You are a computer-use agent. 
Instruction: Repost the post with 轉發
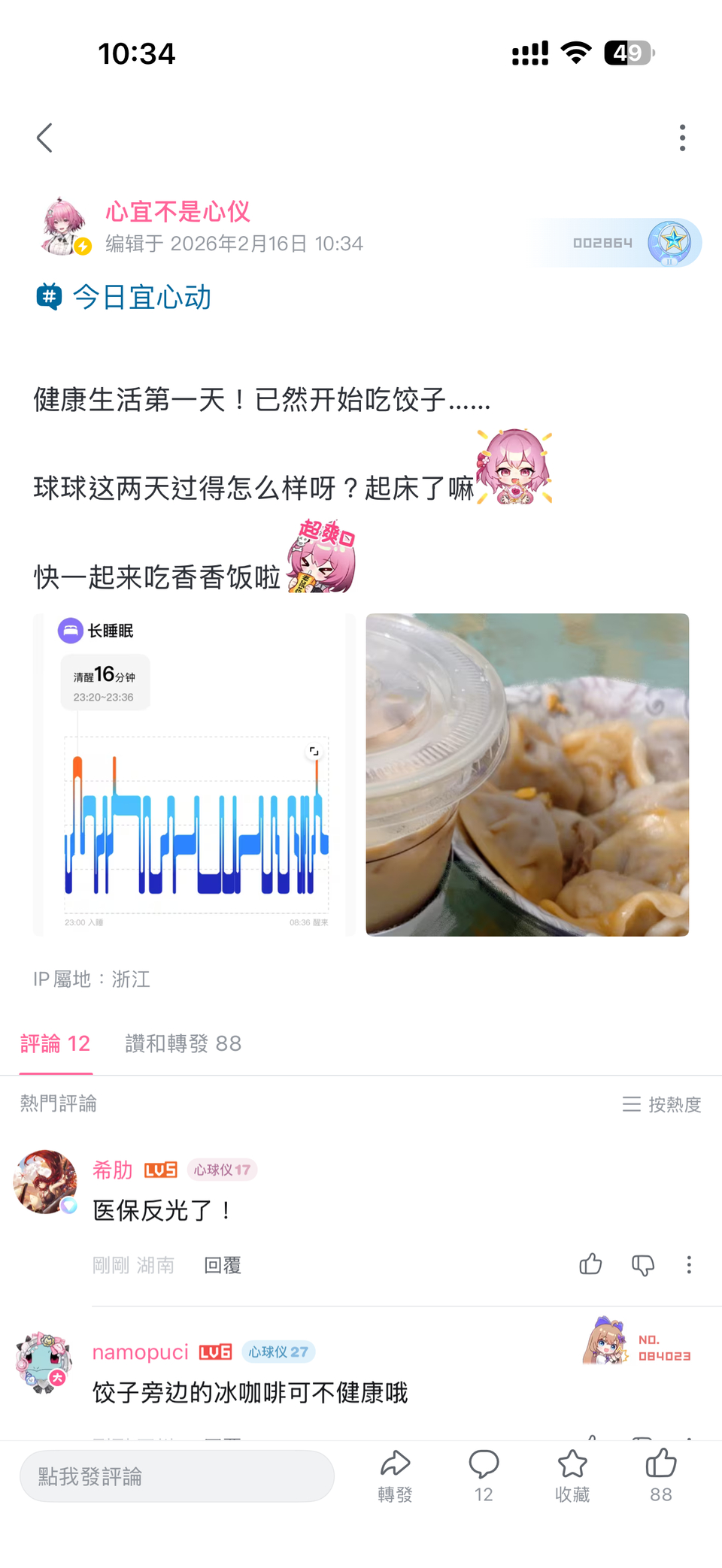pos(395,1475)
